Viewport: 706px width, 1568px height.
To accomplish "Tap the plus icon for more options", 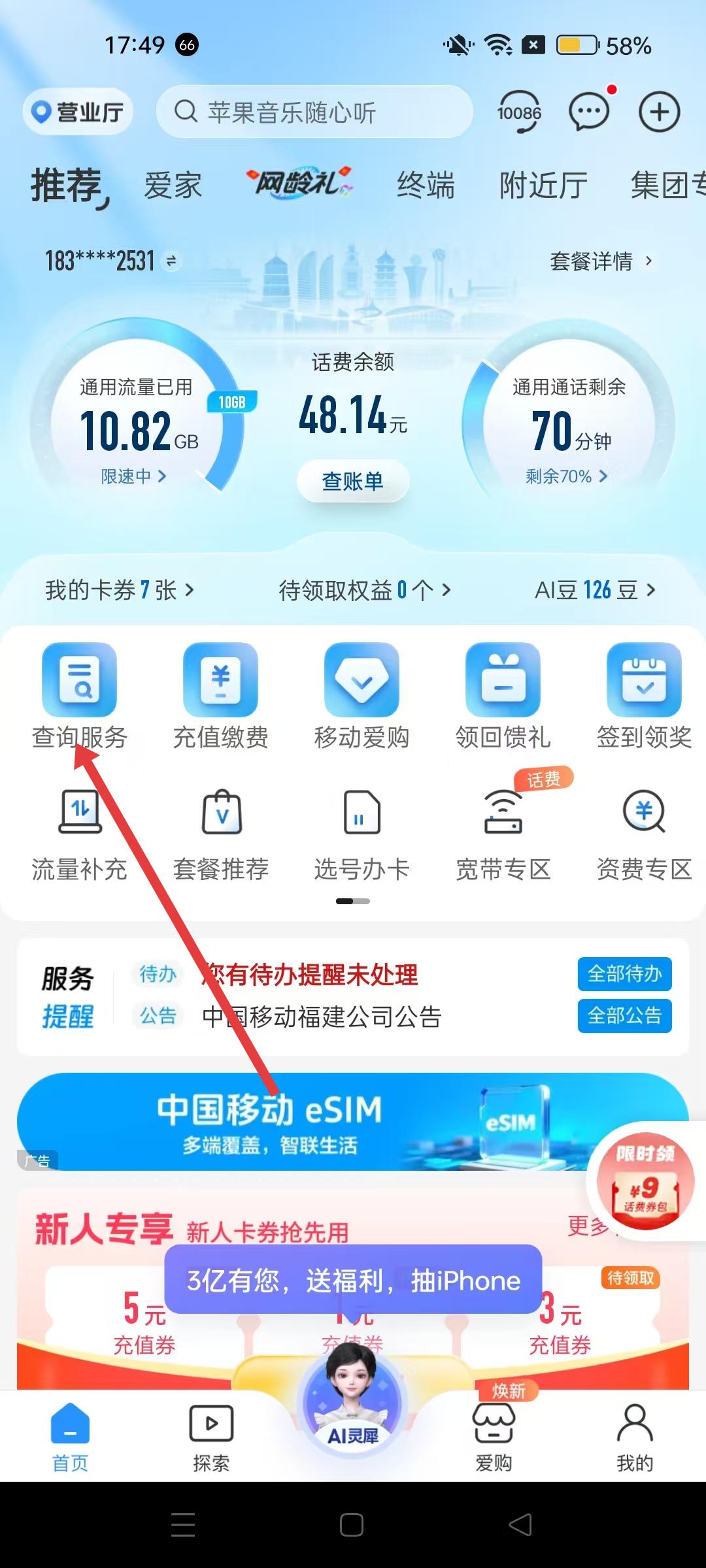I will tap(659, 112).
